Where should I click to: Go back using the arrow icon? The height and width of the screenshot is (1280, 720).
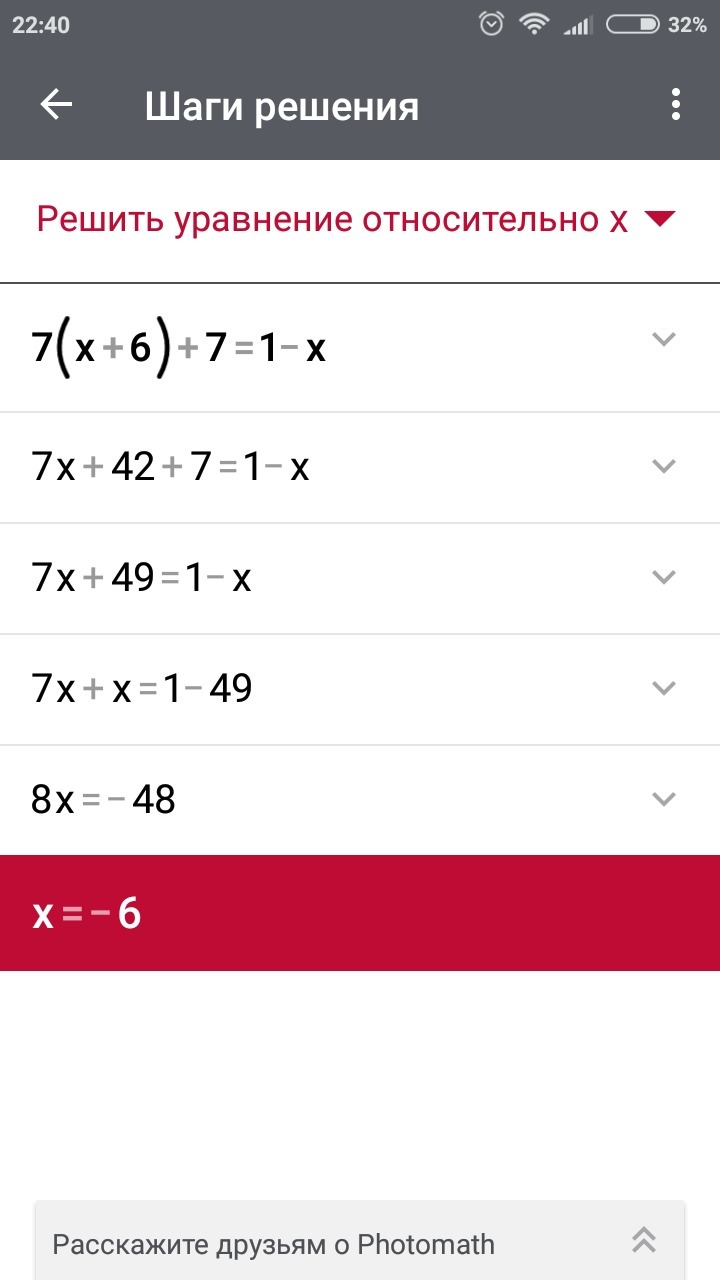pyautogui.click(x=56, y=105)
